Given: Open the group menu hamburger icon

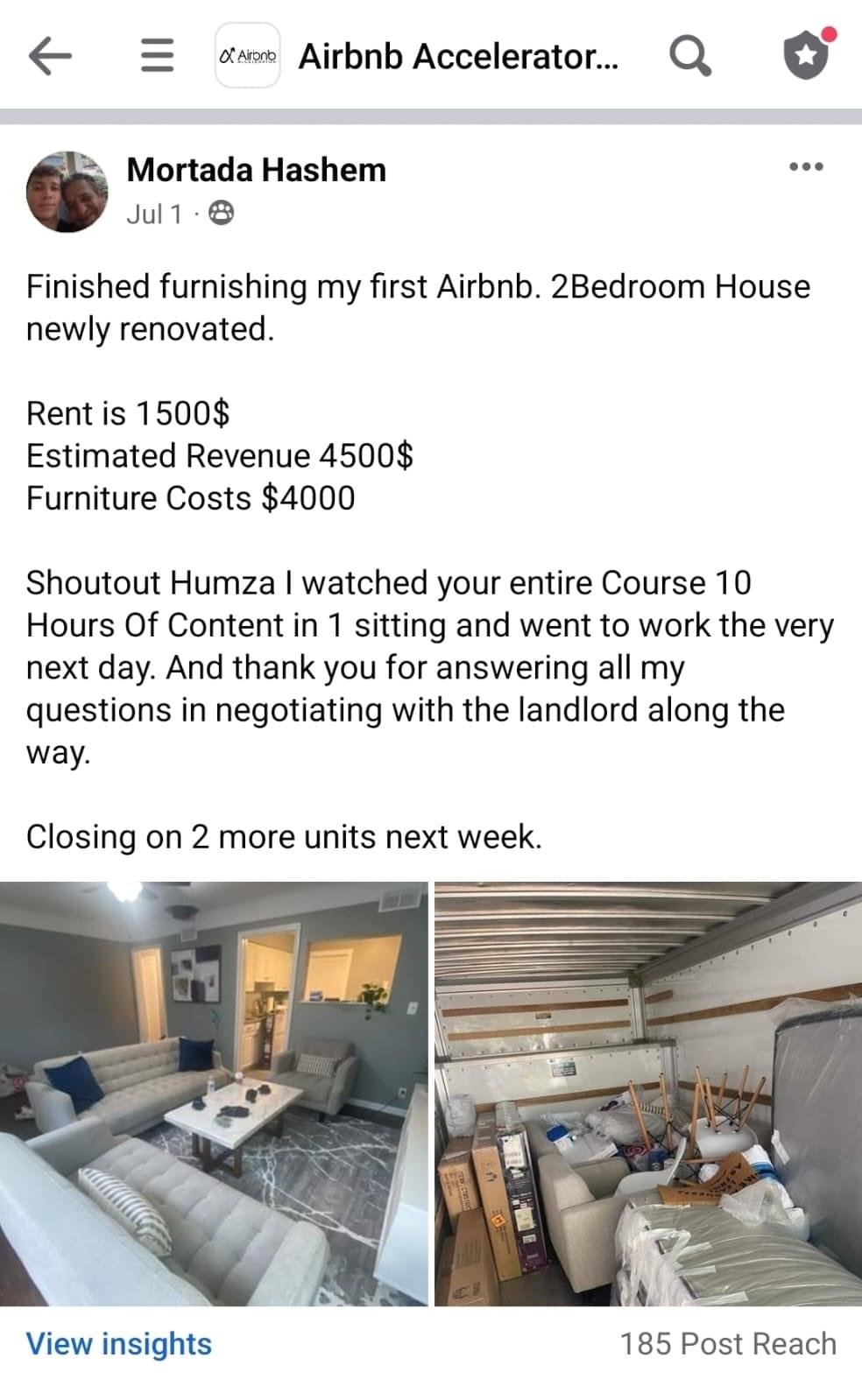Looking at the screenshot, I should tap(158, 57).
